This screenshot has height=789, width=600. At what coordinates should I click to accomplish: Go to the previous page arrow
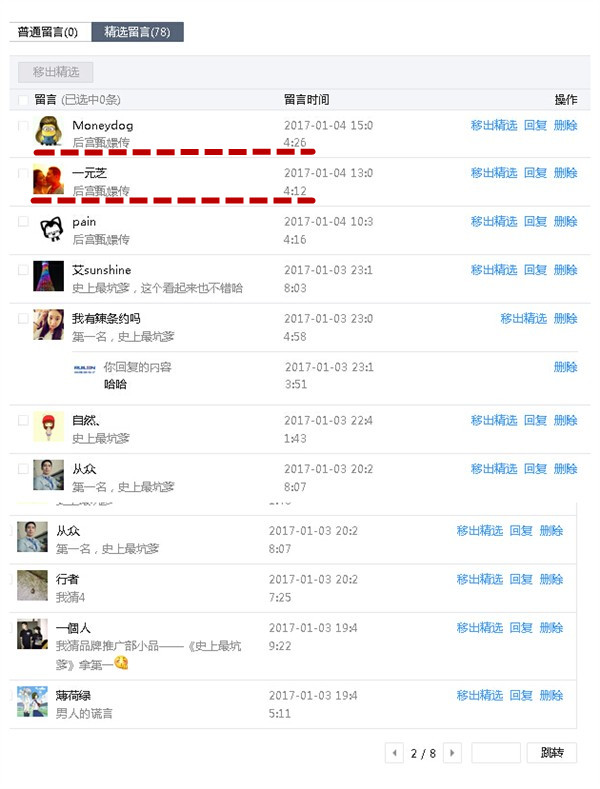[x=395, y=753]
